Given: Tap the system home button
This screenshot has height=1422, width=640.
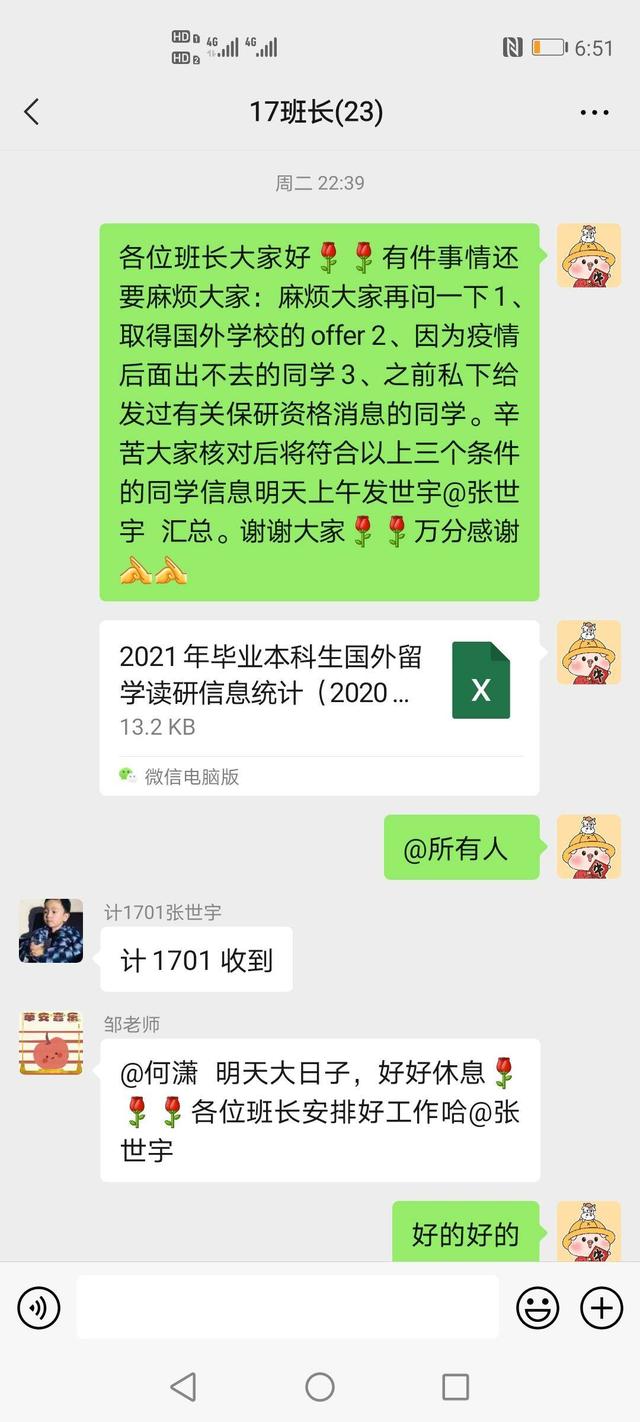Looking at the screenshot, I should pyautogui.click(x=320, y=1386).
